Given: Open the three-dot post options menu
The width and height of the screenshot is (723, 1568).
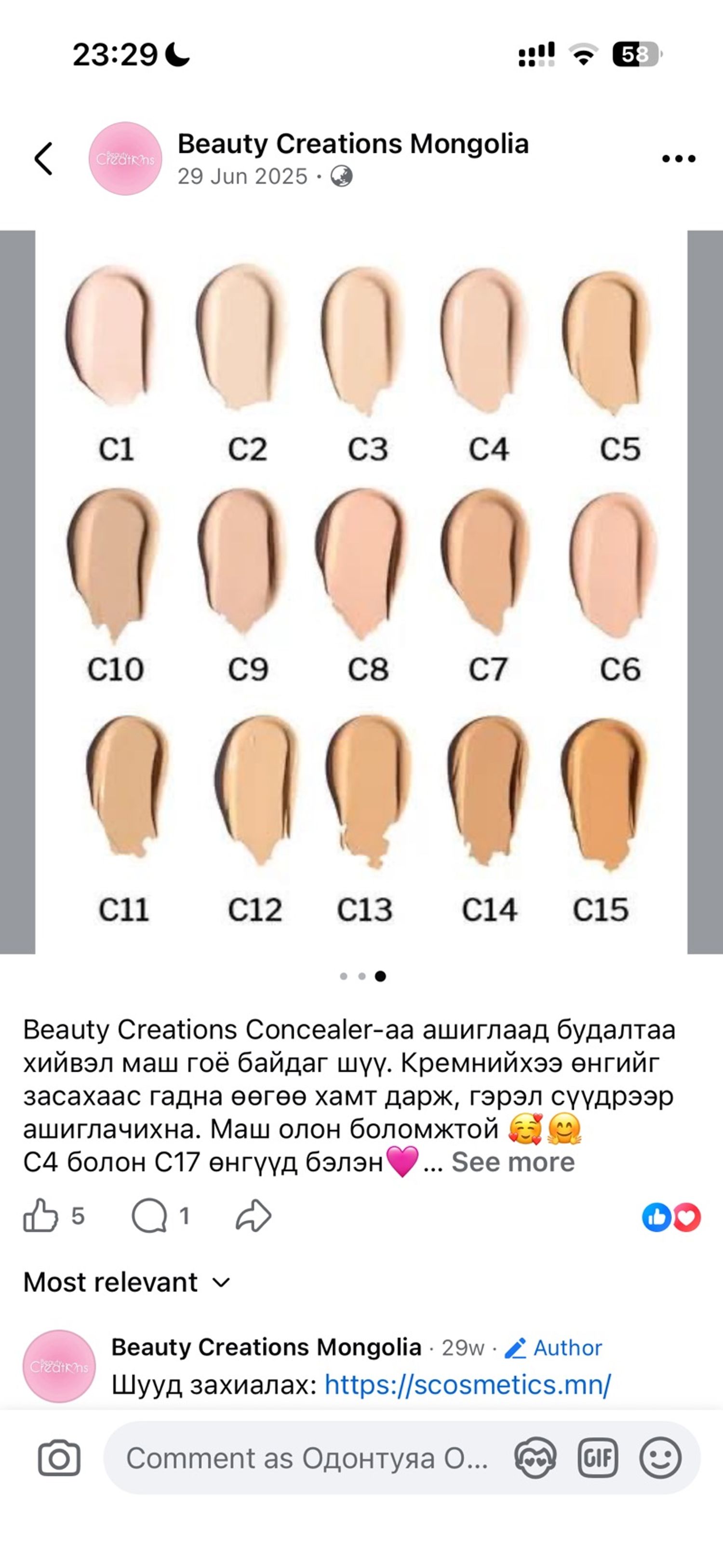Looking at the screenshot, I should pos(680,157).
